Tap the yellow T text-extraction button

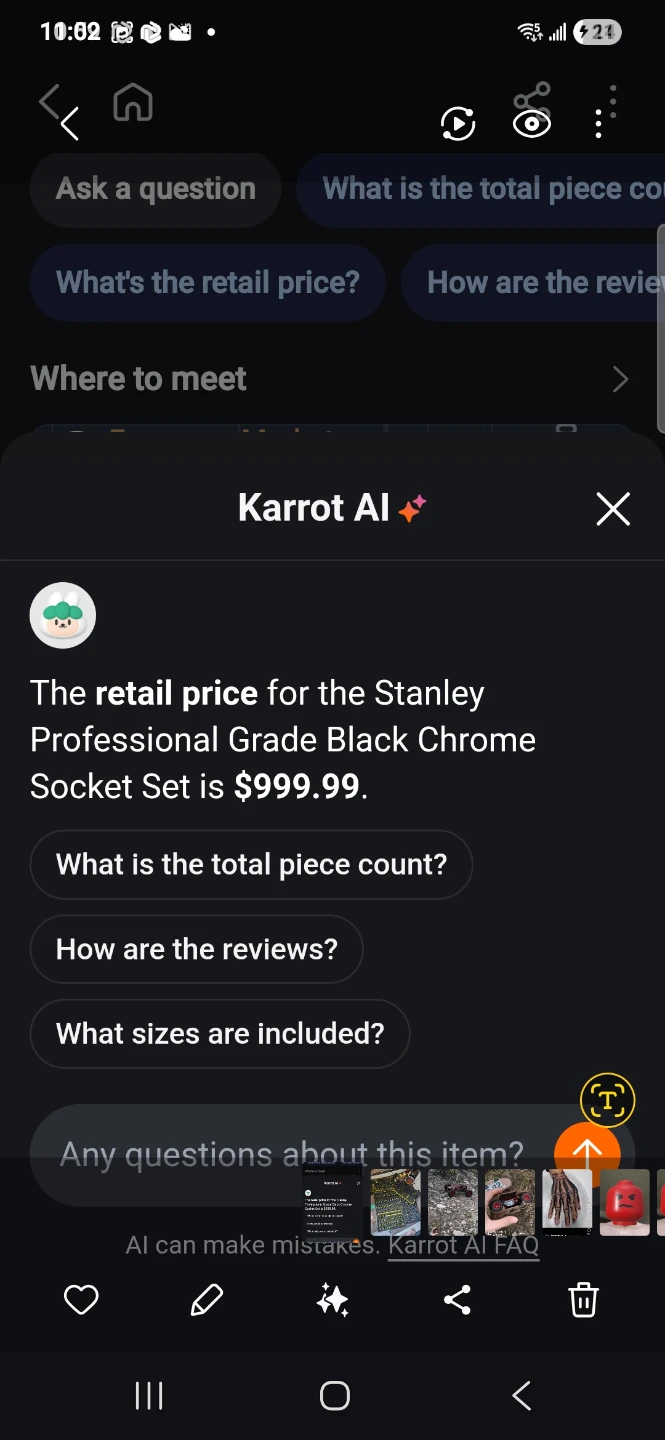point(607,1101)
